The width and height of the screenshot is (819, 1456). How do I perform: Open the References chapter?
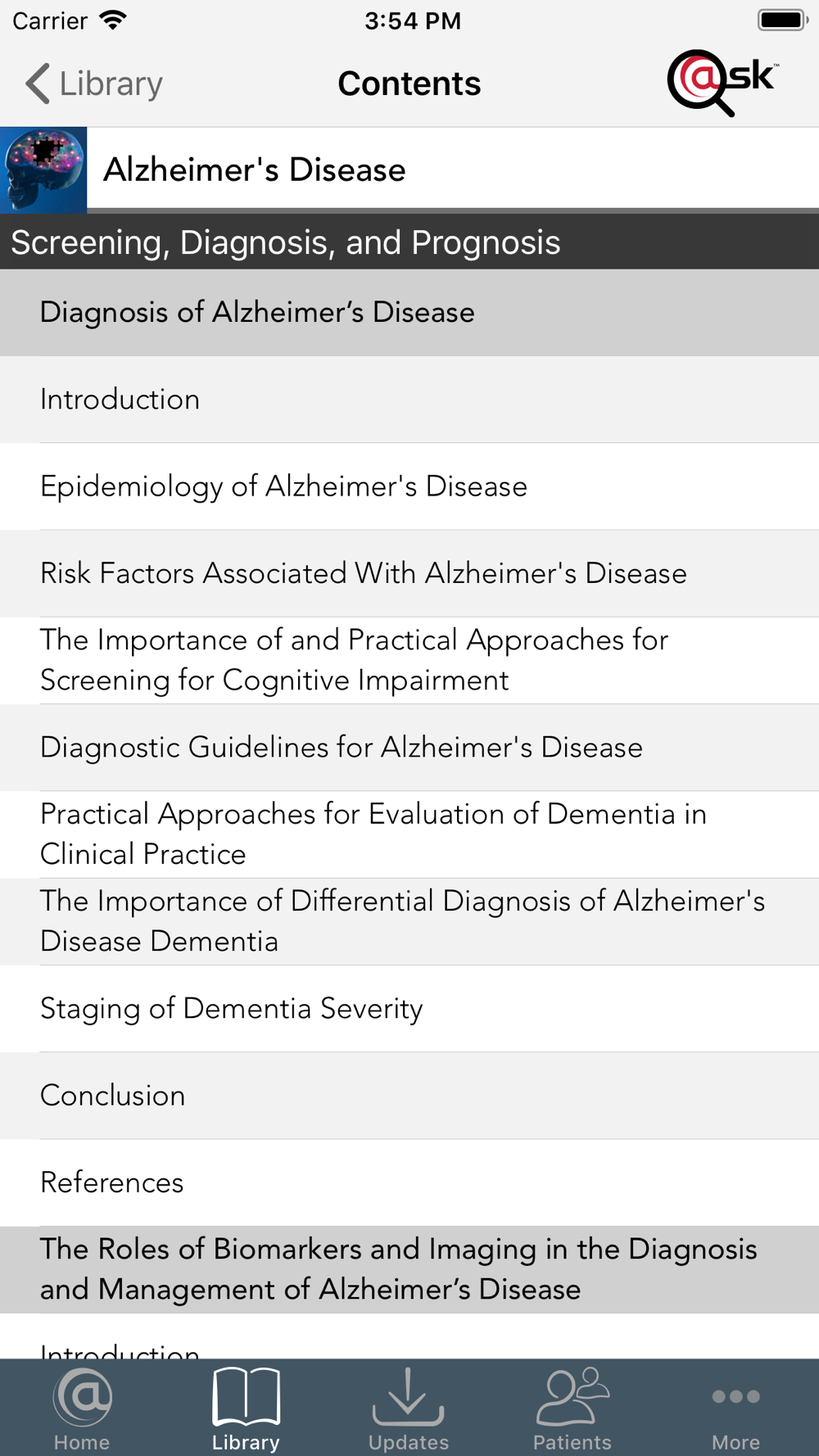(x=409, y=1182)
